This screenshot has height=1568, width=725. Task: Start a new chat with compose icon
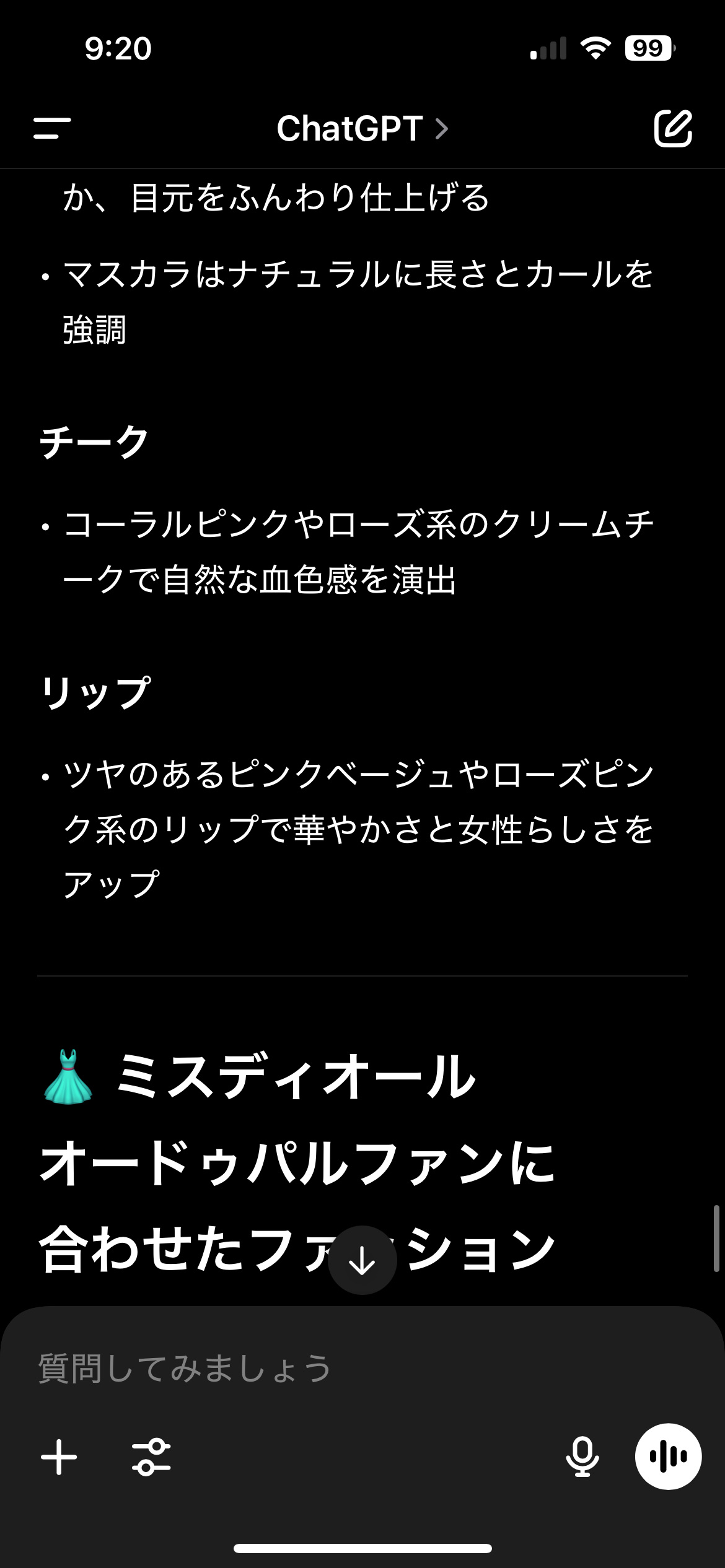tap(672, 129)
